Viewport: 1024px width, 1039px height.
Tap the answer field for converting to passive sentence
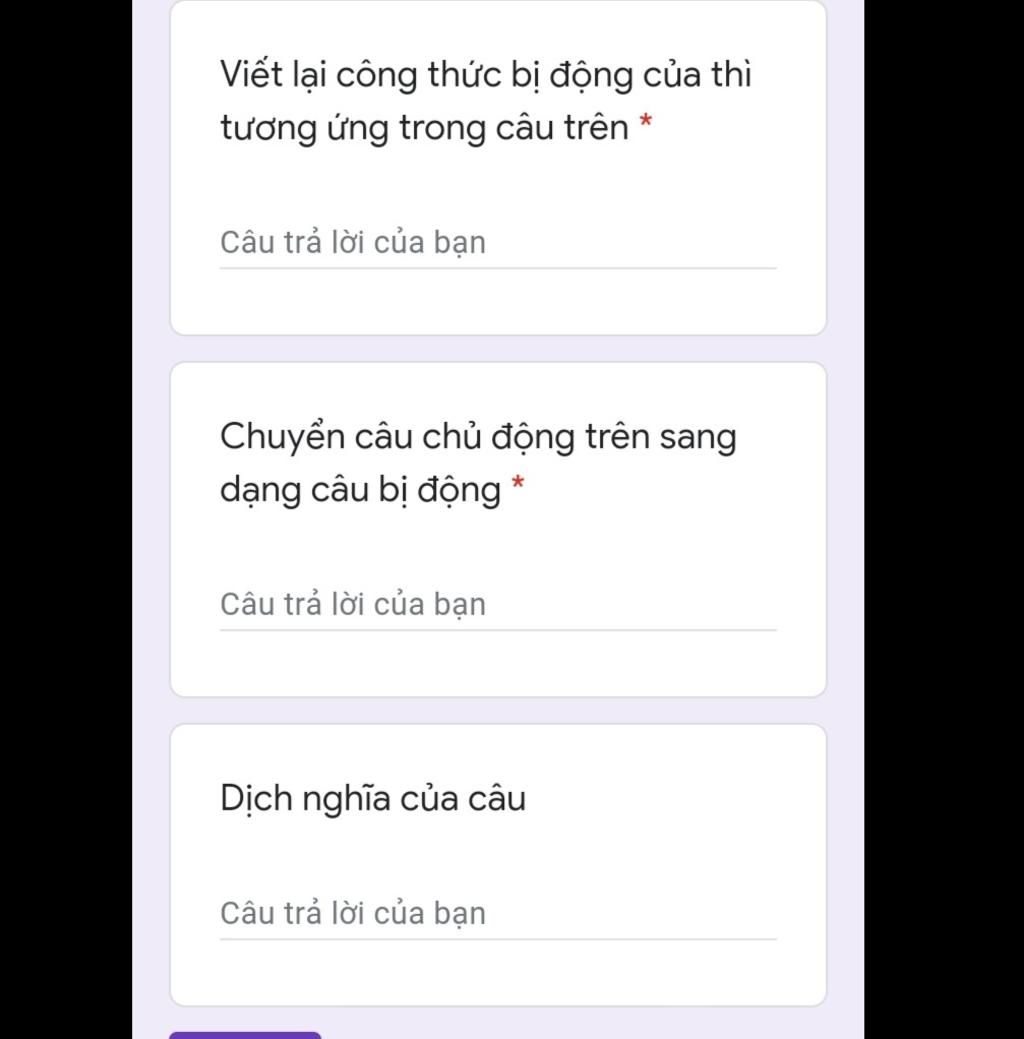point(497,605)
